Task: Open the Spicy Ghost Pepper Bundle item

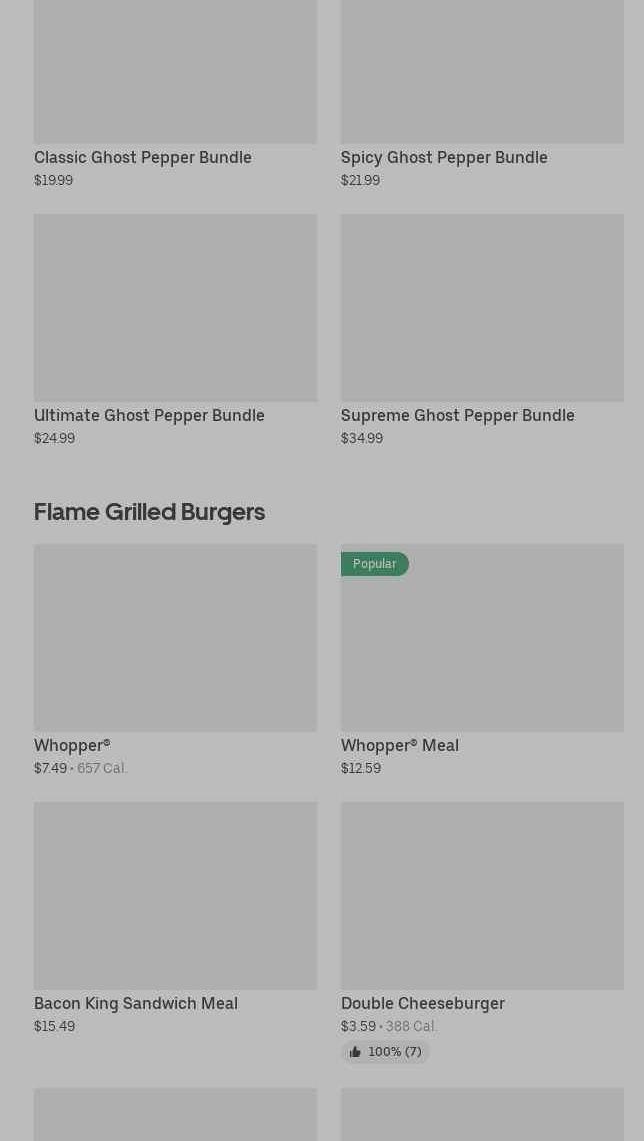Action: click(482, 95)
